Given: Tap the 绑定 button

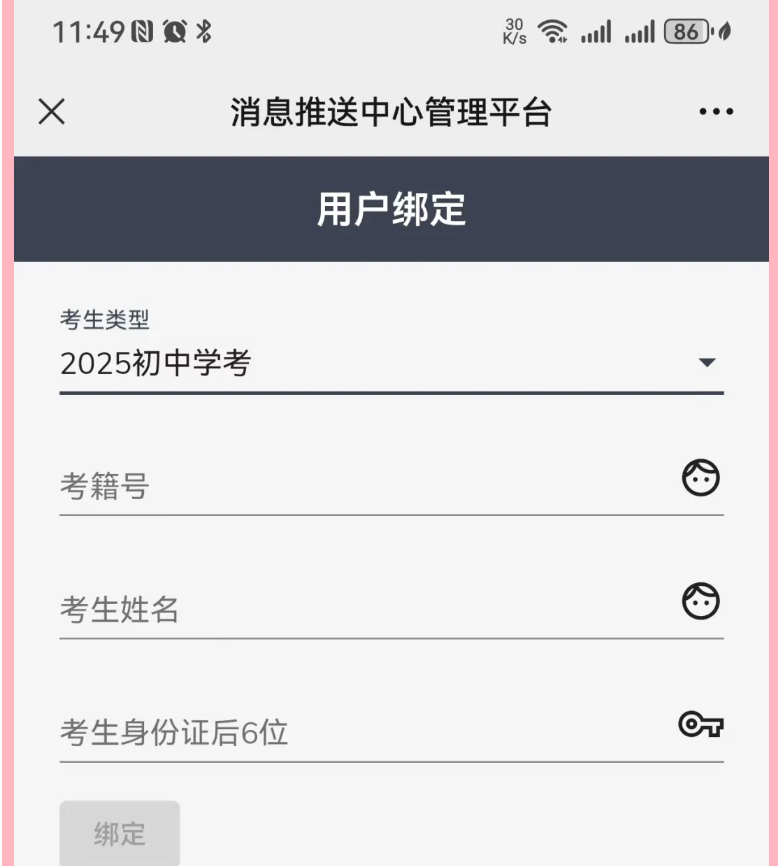Looking at the screenshot, I should [120, 834].
